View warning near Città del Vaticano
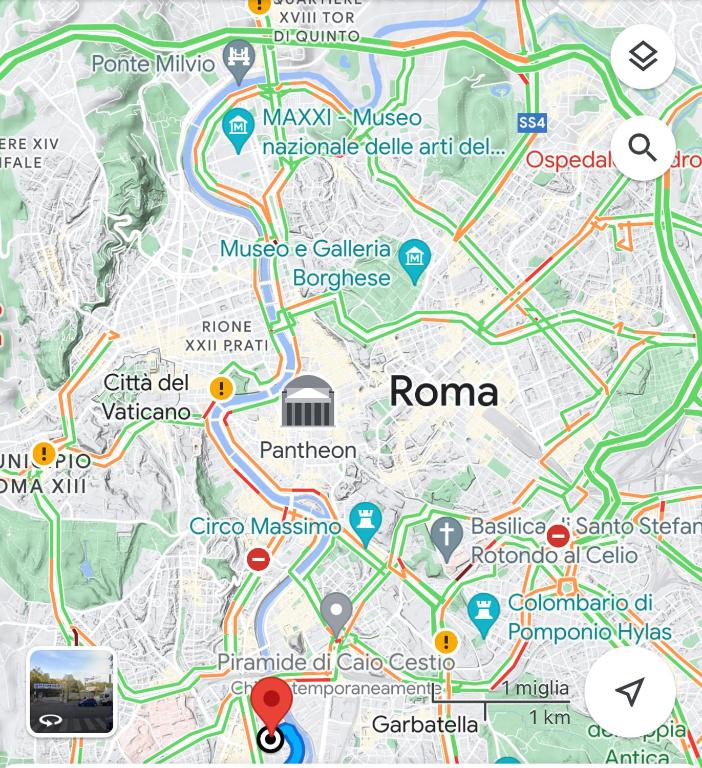 point(221,389)
